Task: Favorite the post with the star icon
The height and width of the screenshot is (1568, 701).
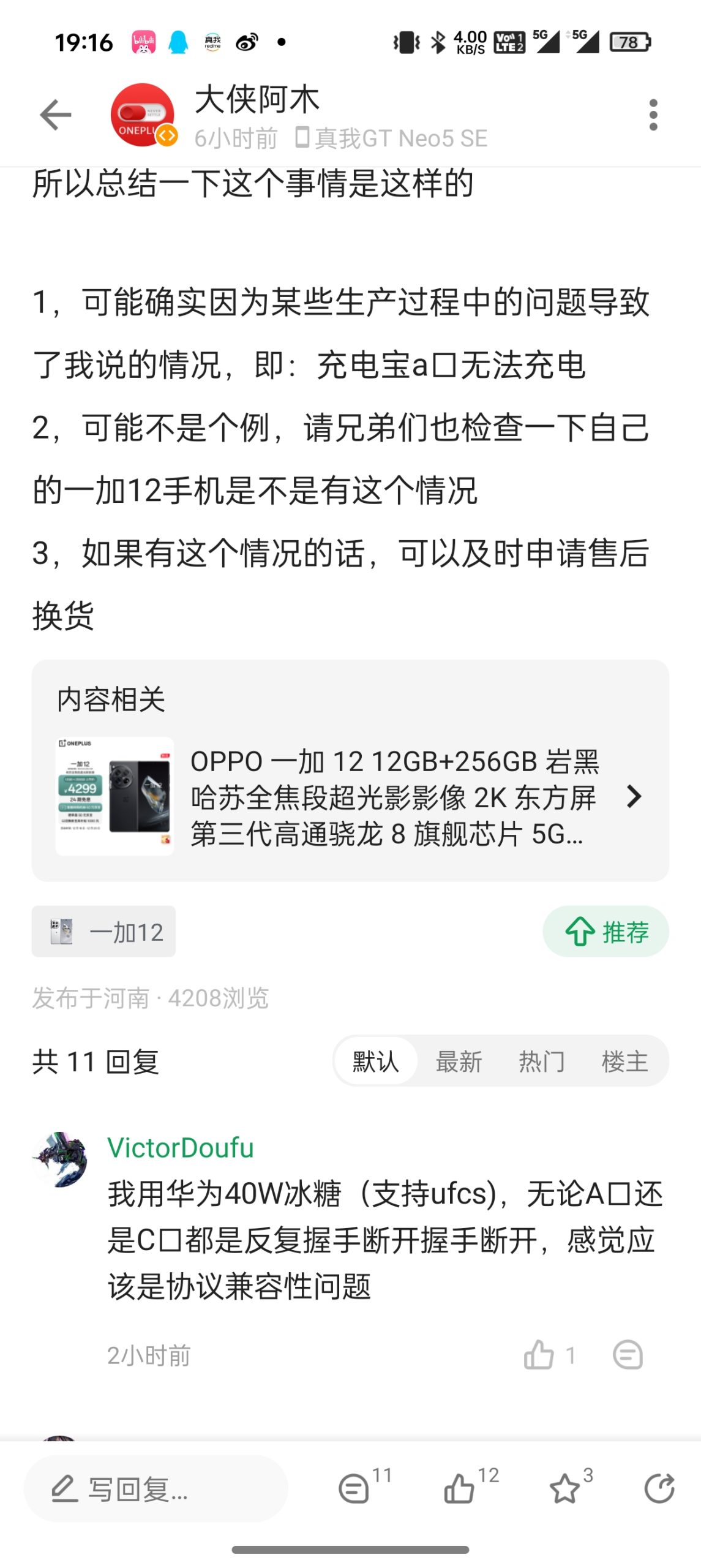Action: point(564,1489)
